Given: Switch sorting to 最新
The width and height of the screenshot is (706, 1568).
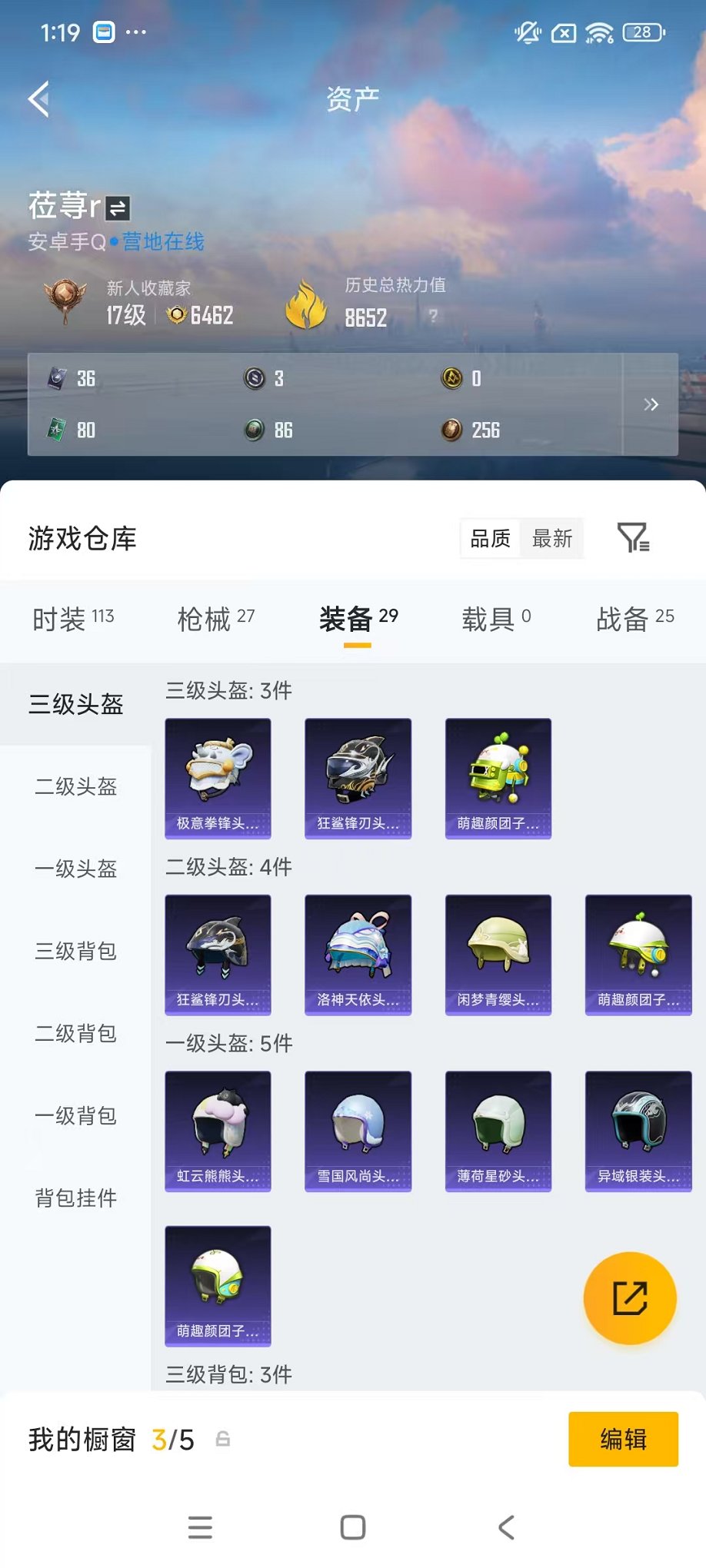Looking at the screenshot, I should tap(551, 539).
